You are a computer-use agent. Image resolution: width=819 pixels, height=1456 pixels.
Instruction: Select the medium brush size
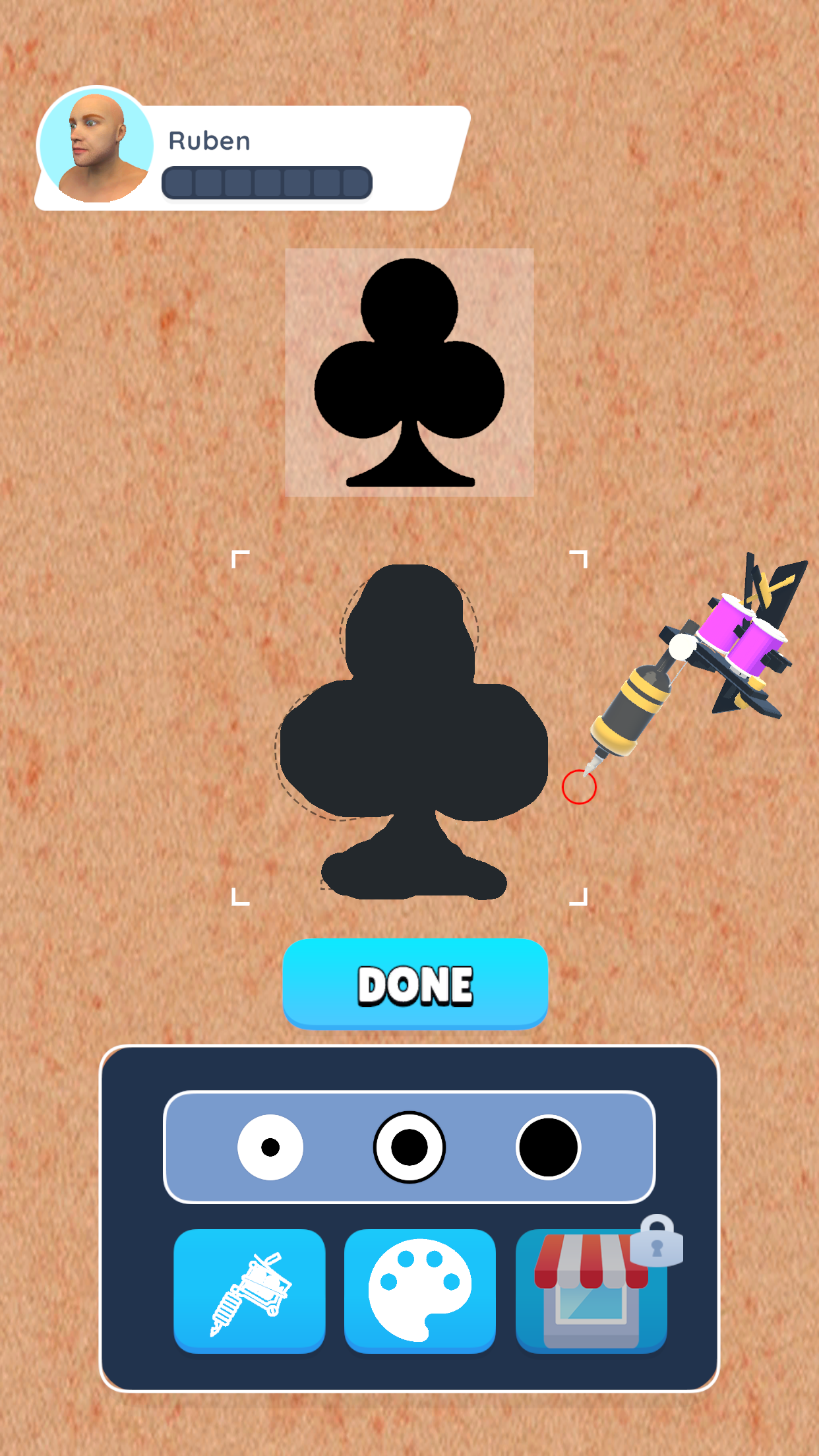tap(409, 1147)
